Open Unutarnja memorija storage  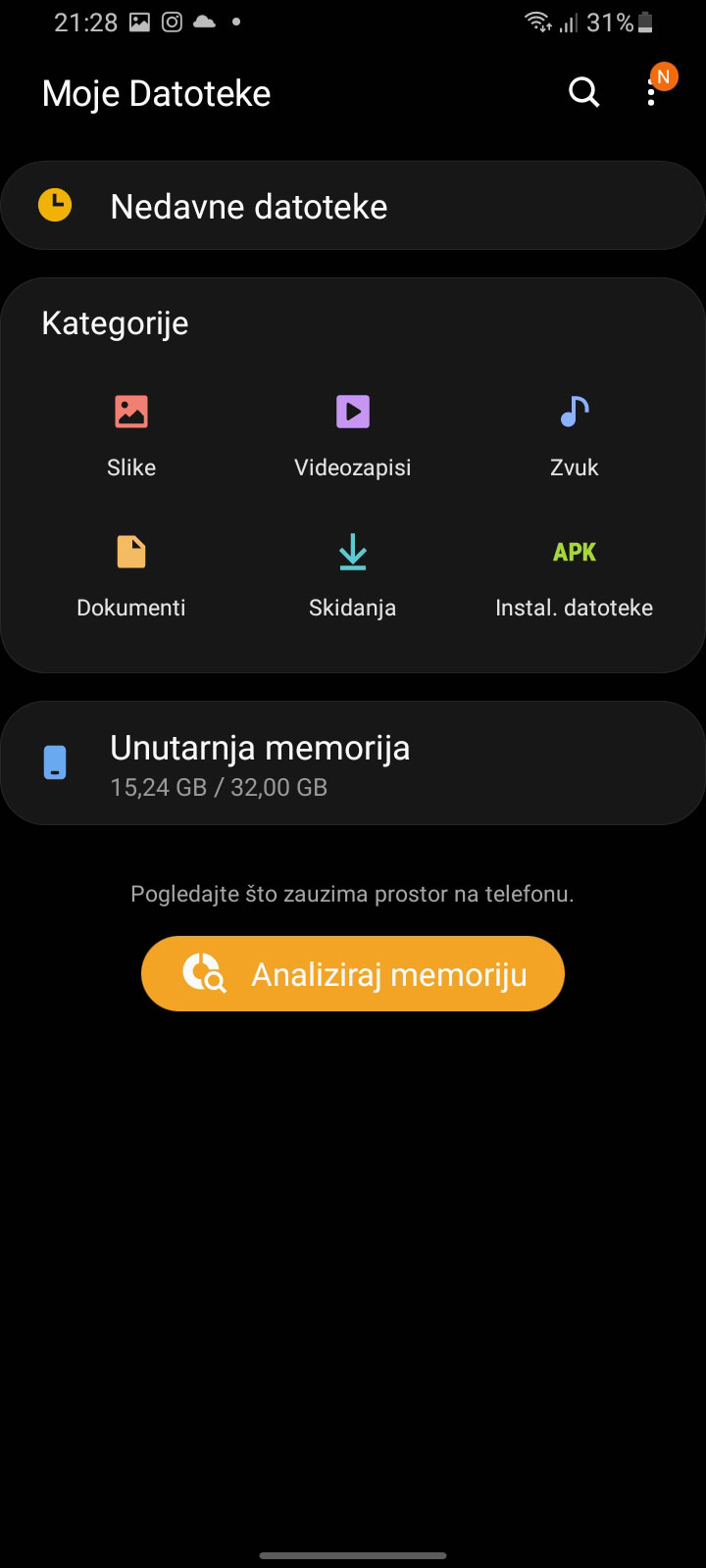(x=353, y=763)
